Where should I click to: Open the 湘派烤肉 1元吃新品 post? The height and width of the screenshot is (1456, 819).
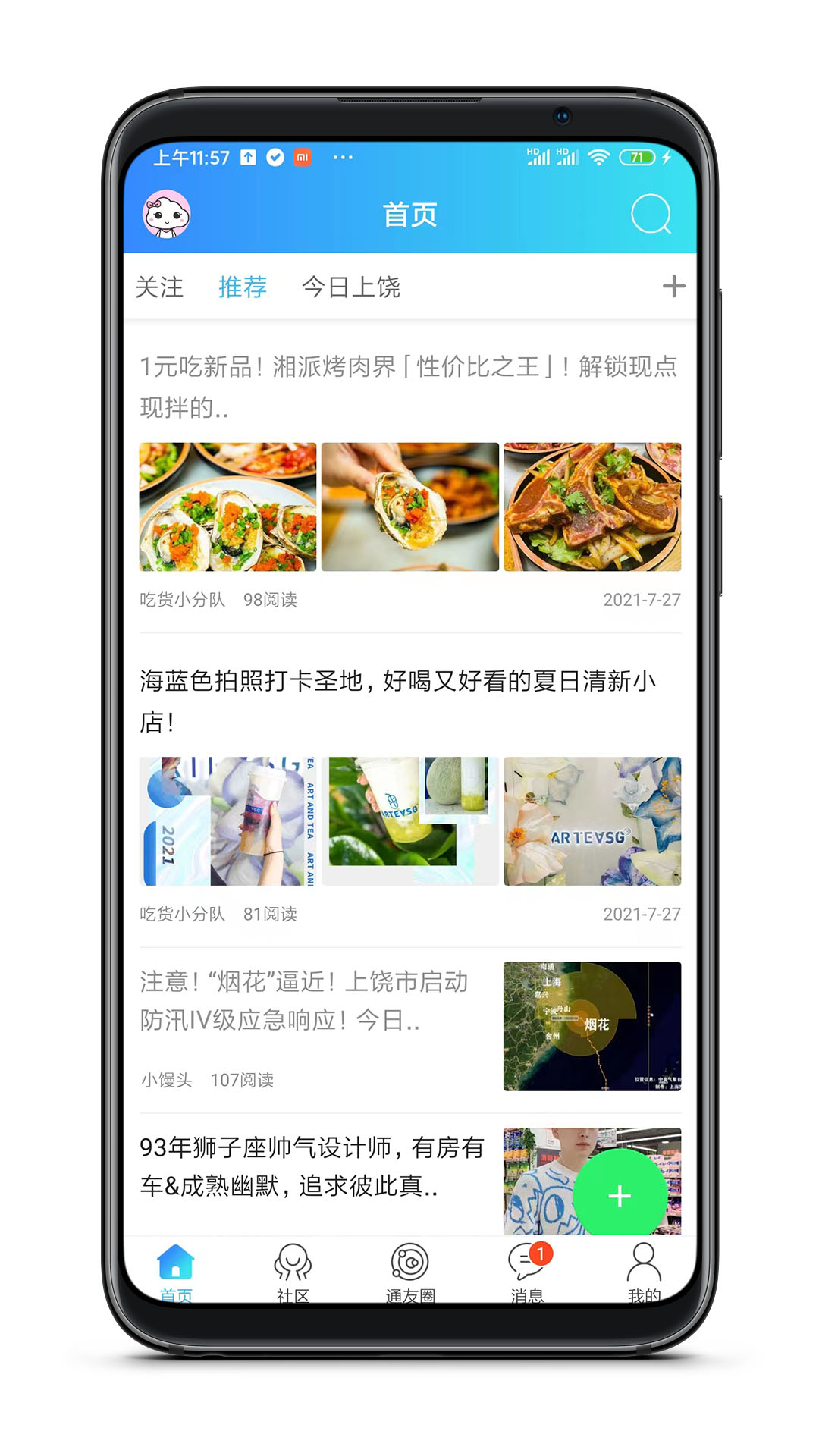(x=409, y=387)
